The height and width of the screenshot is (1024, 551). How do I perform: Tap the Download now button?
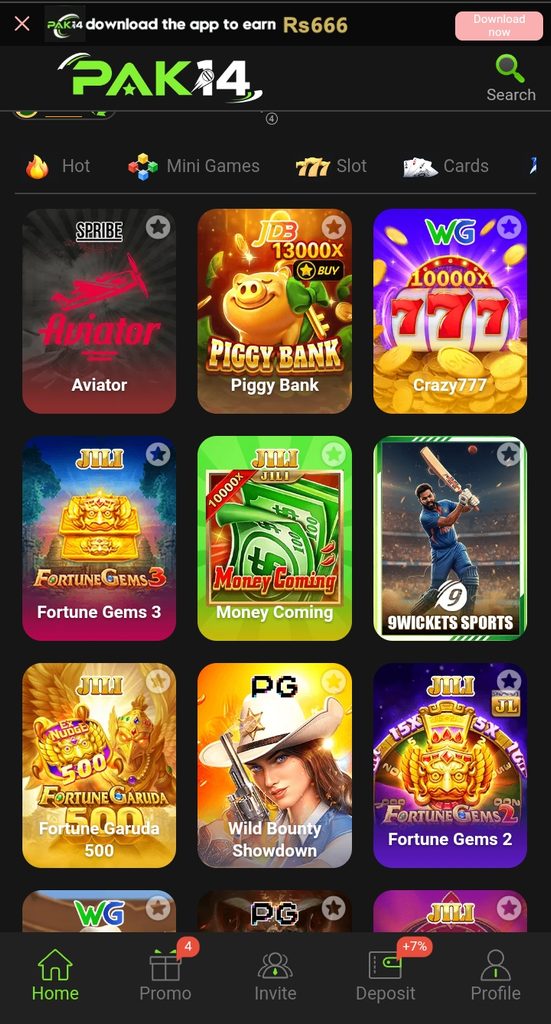(x=499, y=25)
